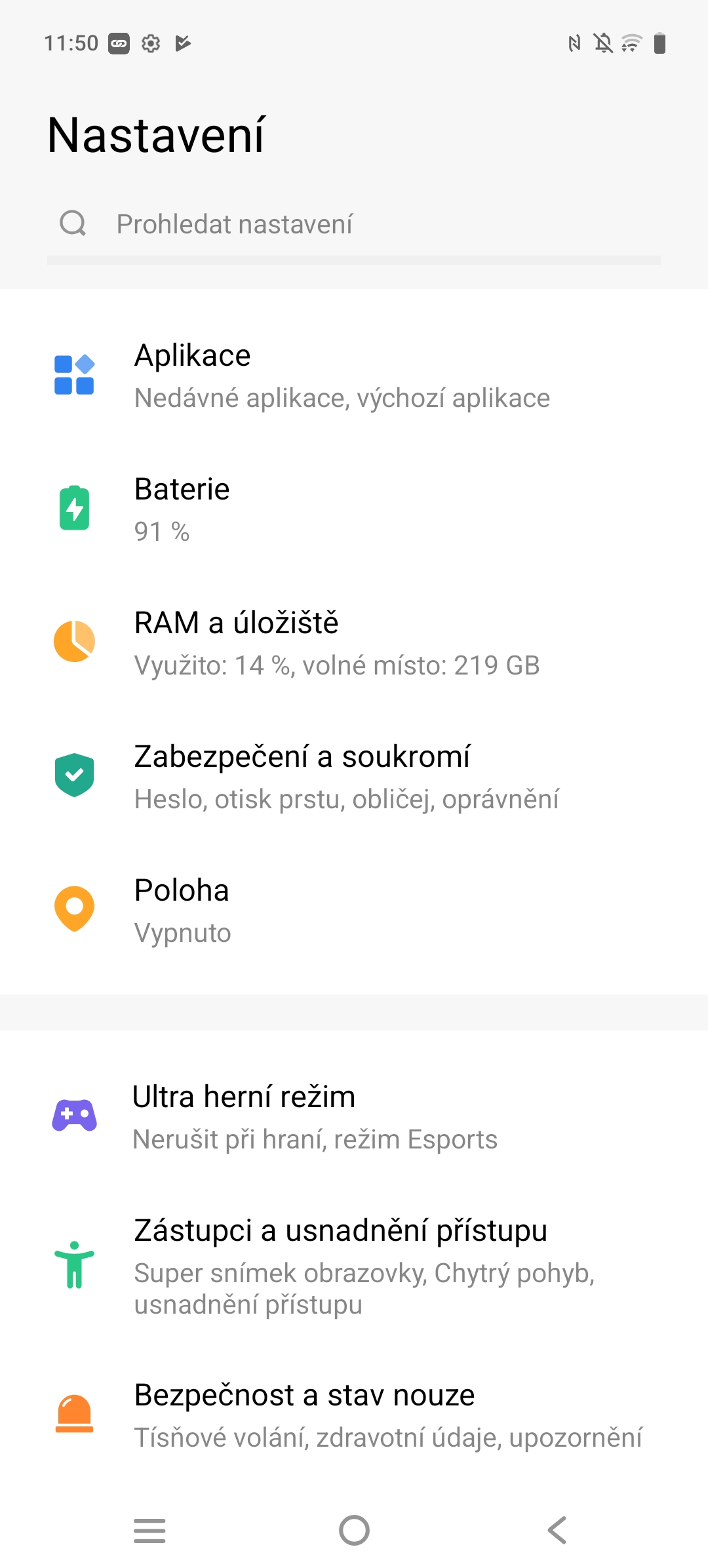
Task: Open Zabezpečení a soukromí
Action: [x=354, y=777]
